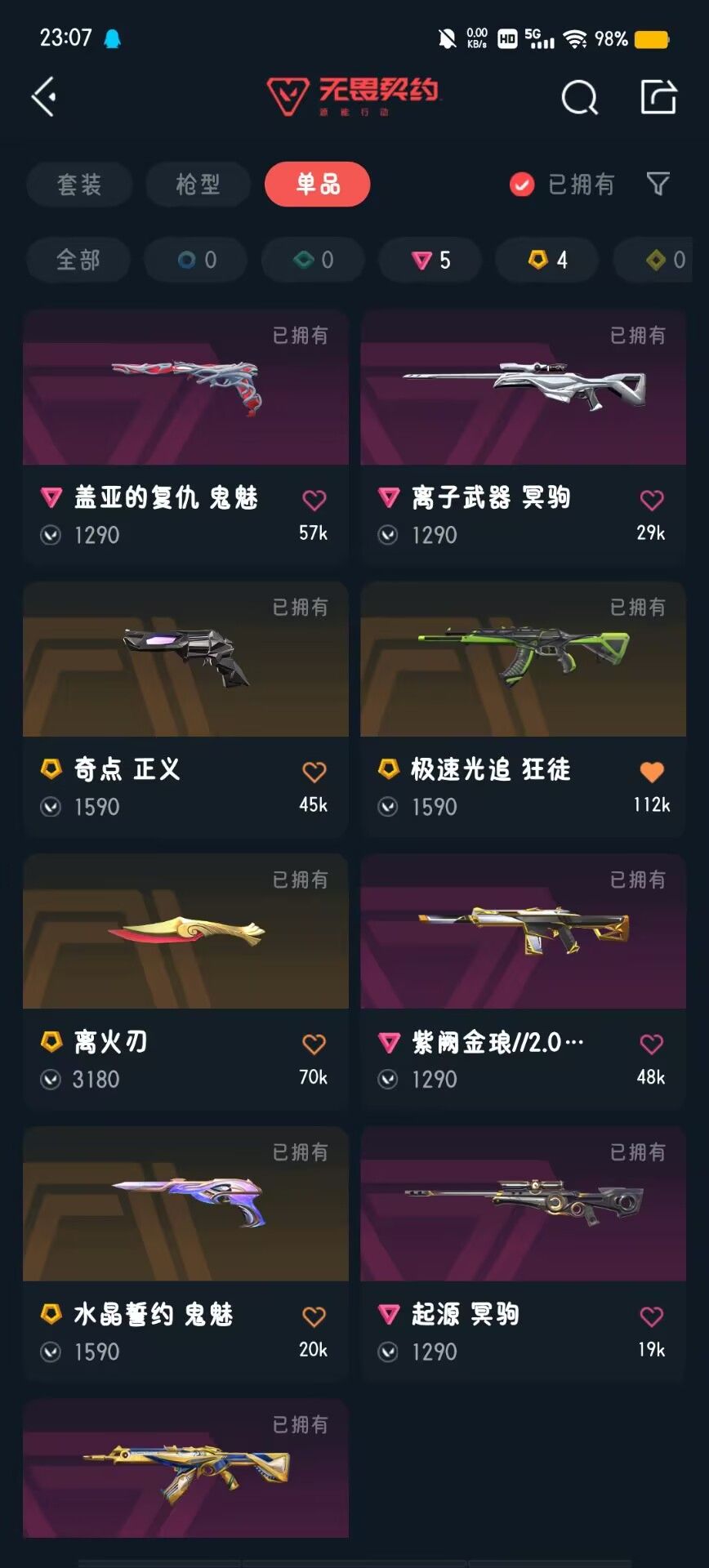Select the gold tier filter showing 4
Viewport: 709px width, 1568px height.
[547, 260]
